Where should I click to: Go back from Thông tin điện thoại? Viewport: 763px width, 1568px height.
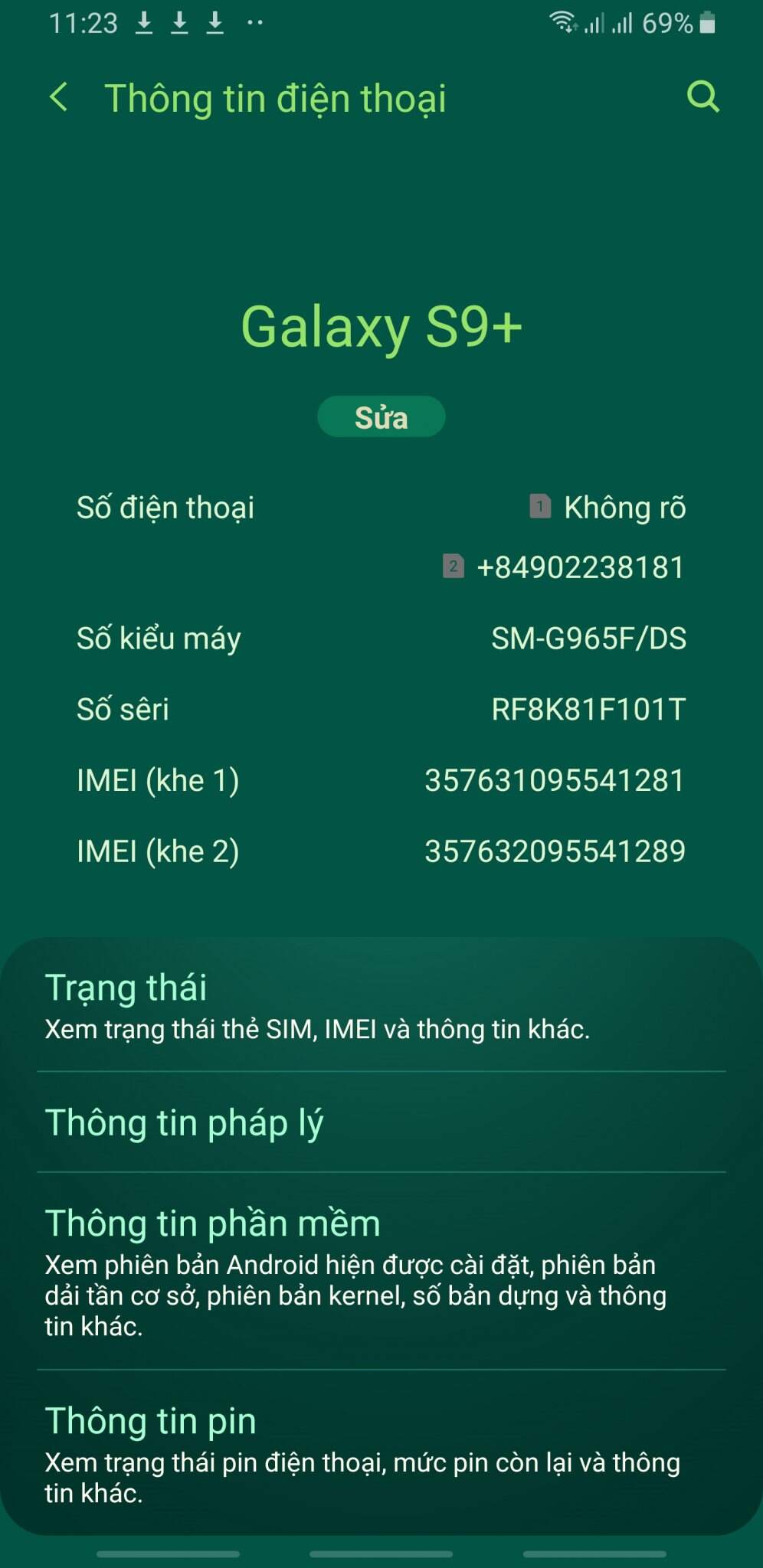(59, 98)
